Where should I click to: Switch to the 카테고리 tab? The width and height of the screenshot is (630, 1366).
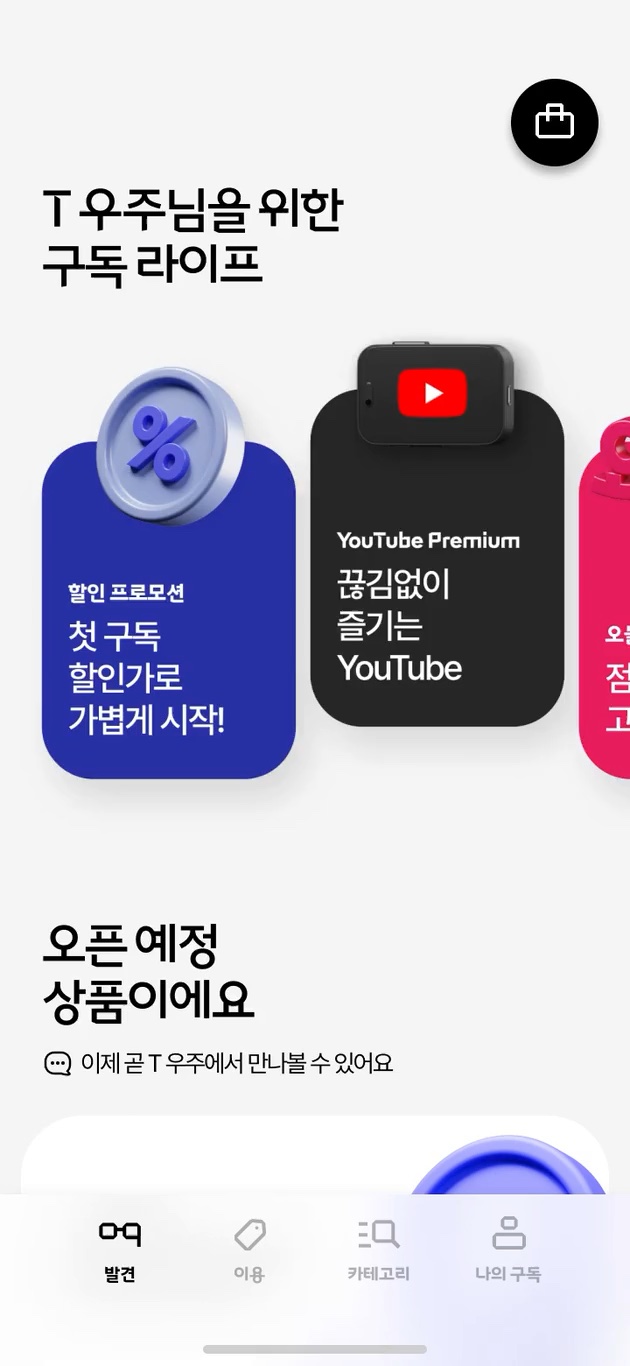point(378,1250)
